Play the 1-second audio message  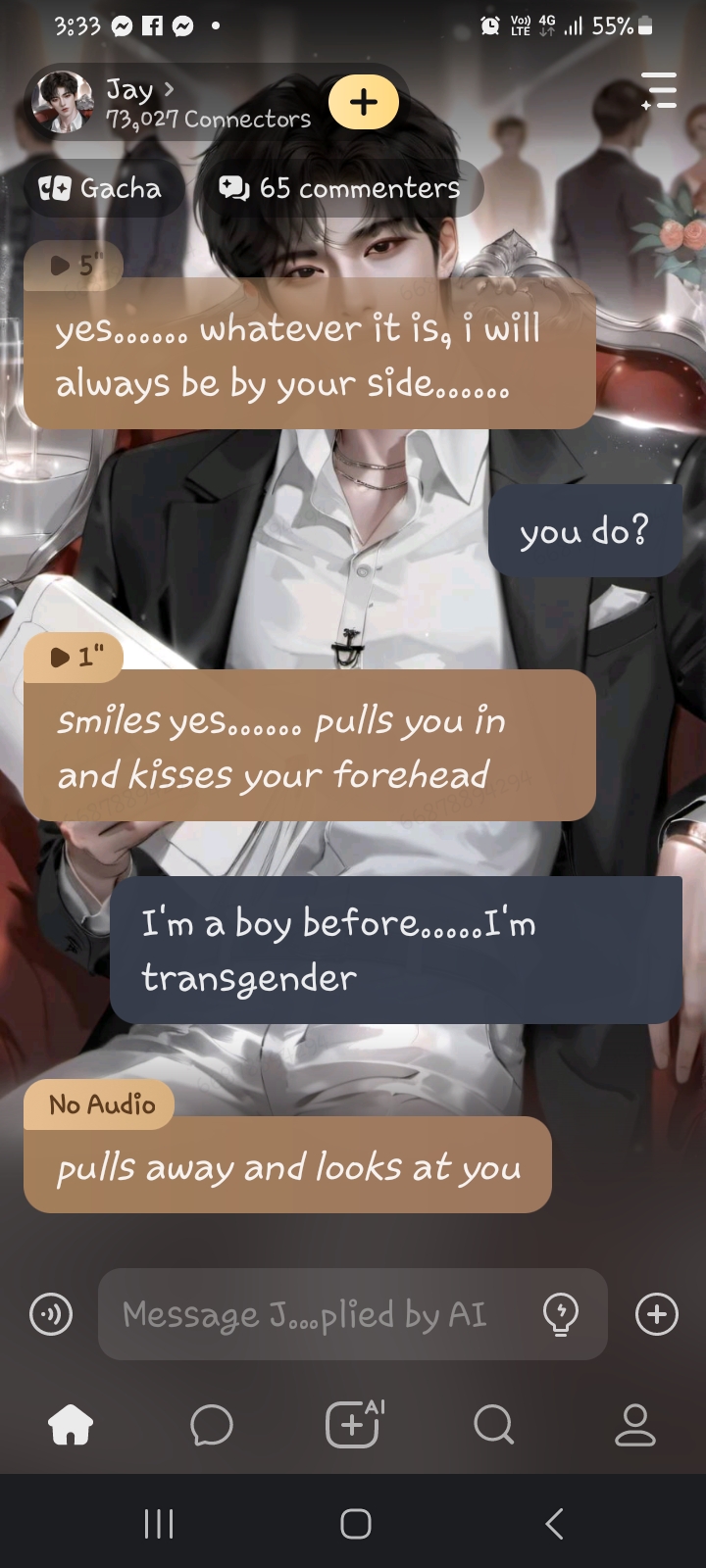click(73, 657)
